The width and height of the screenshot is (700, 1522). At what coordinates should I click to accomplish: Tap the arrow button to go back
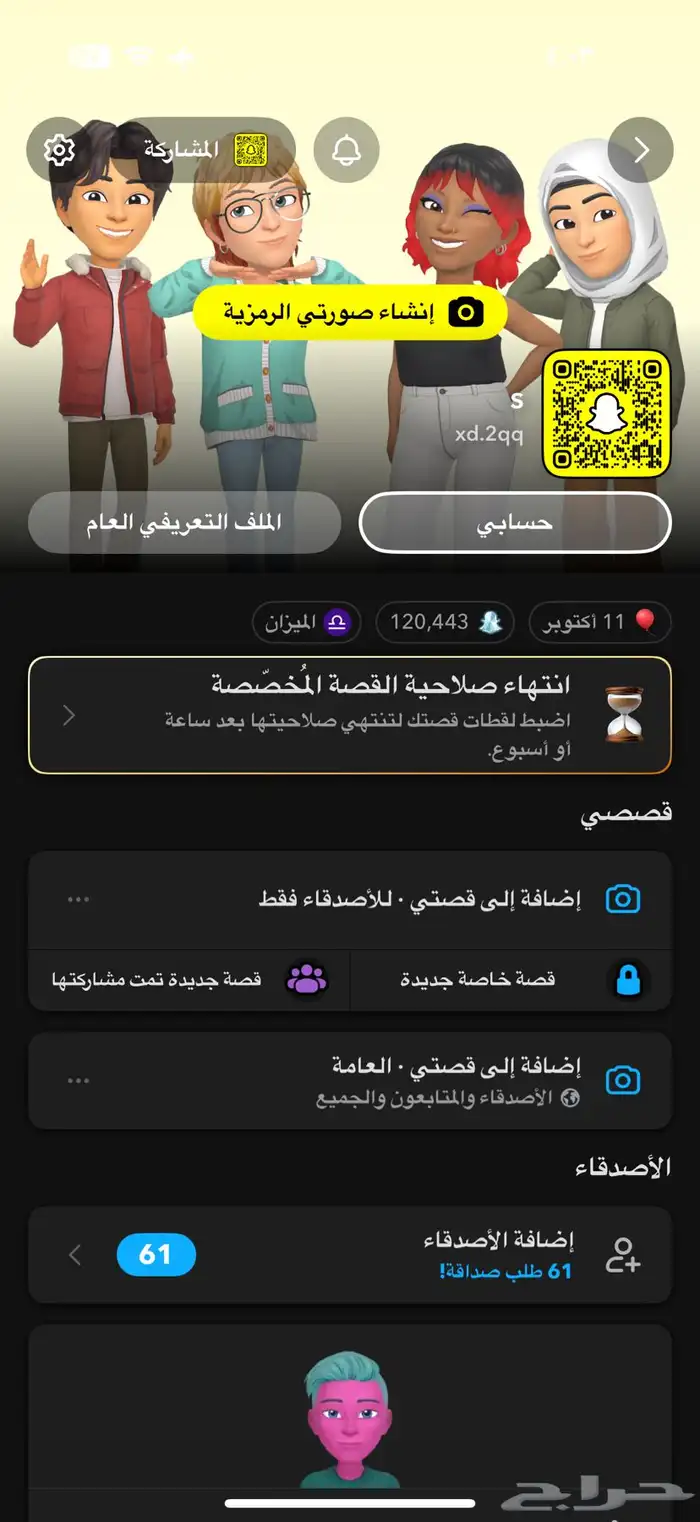(640, 150)
